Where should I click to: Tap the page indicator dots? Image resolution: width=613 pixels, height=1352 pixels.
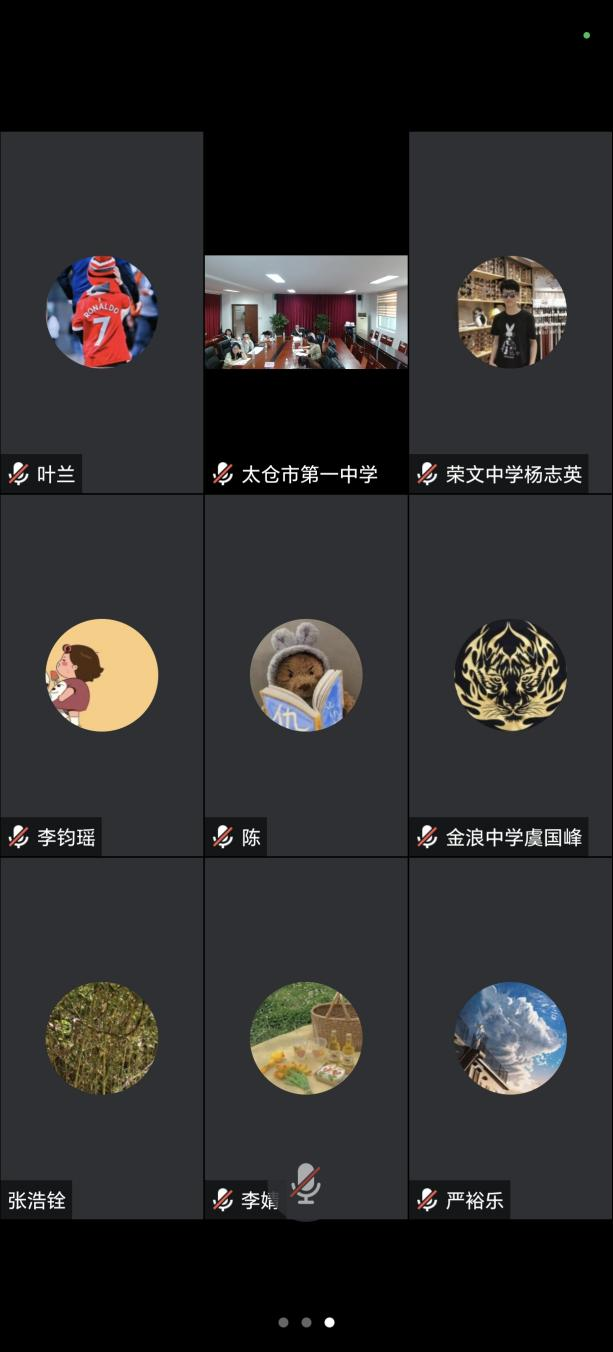[306, 1322]
